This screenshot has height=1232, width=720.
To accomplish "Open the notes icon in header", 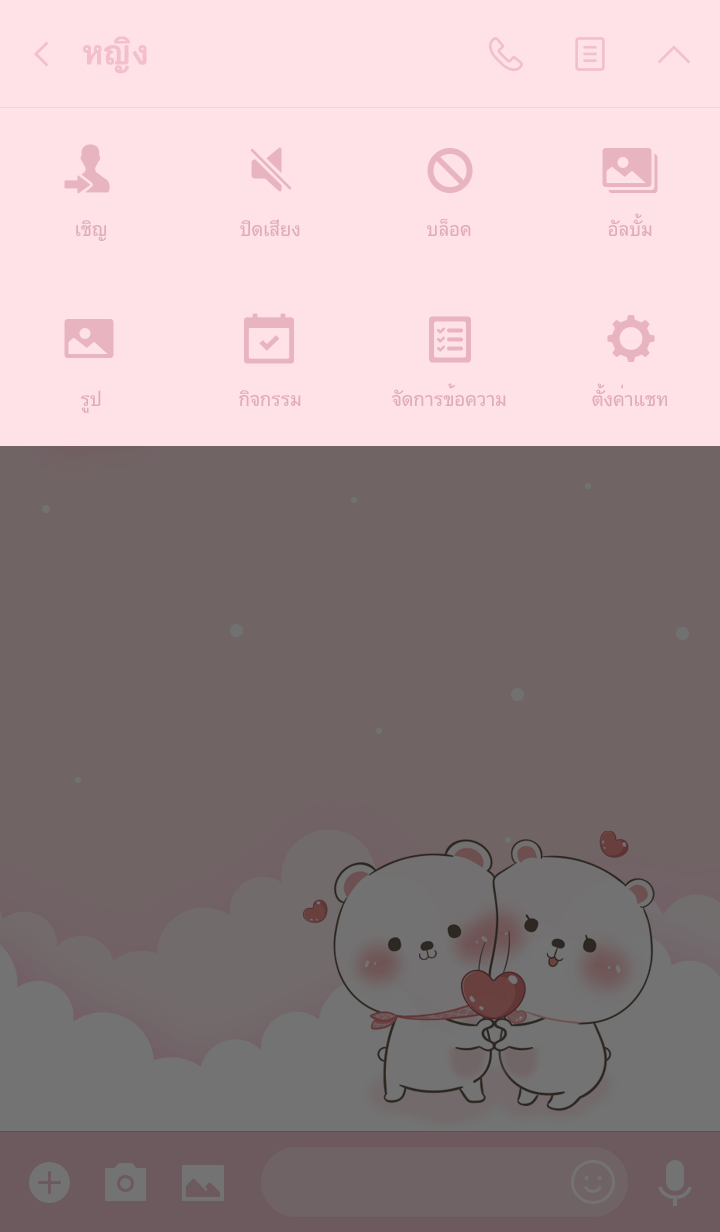I will (x=589, y=54).
